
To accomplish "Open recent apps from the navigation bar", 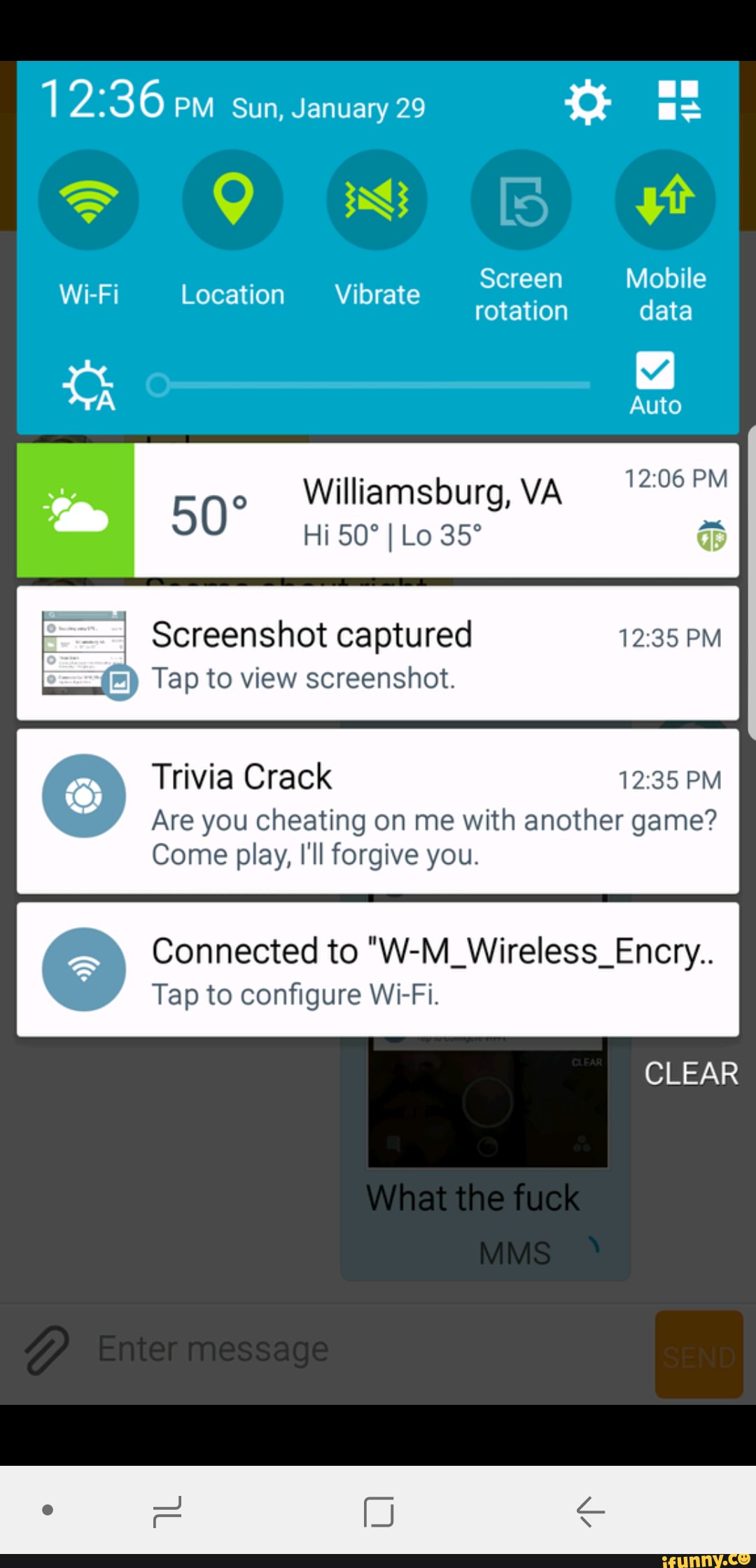I will click(x=167, y=1510).
